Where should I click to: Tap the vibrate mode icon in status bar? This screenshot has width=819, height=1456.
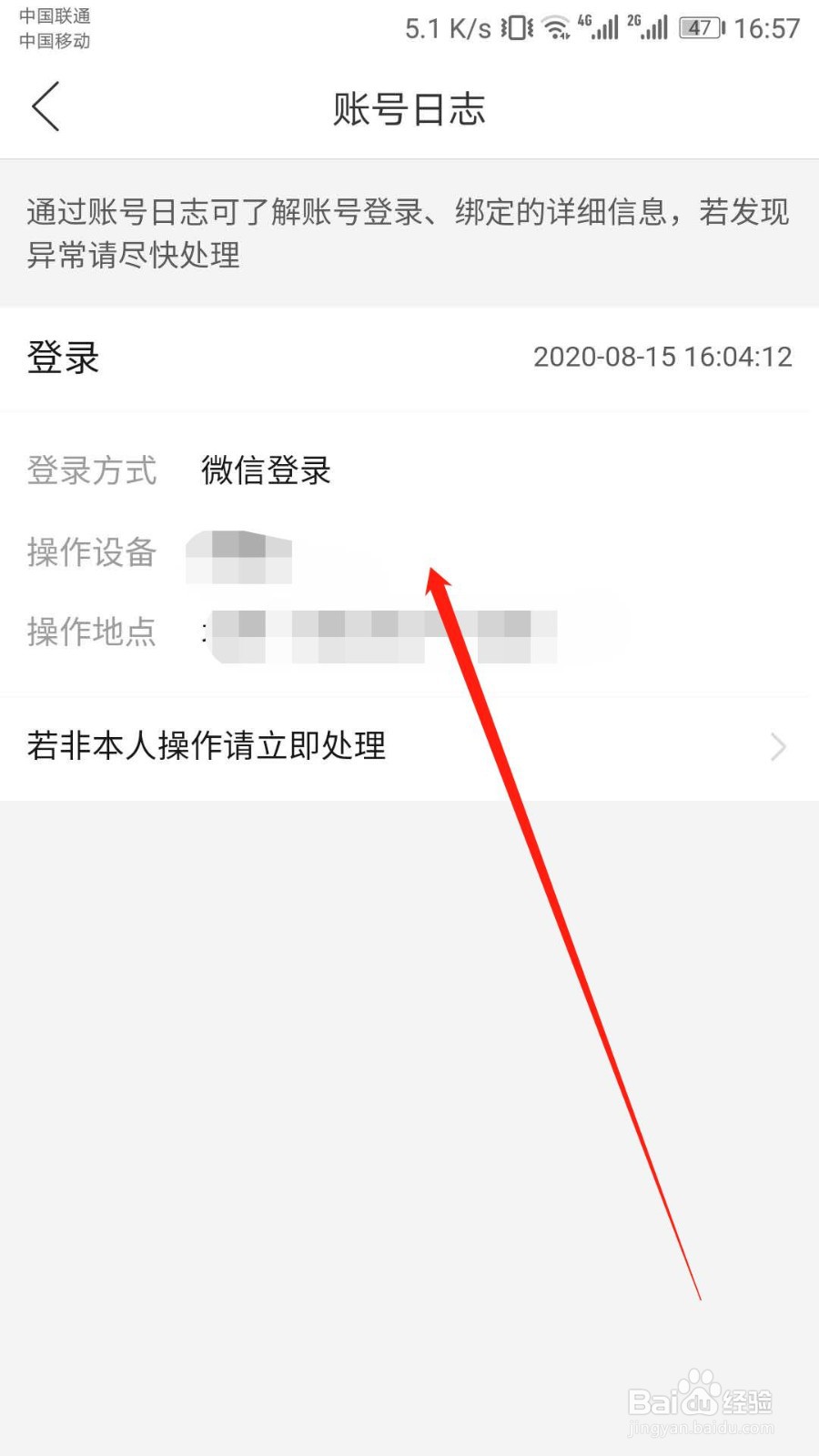coord(515,27)
